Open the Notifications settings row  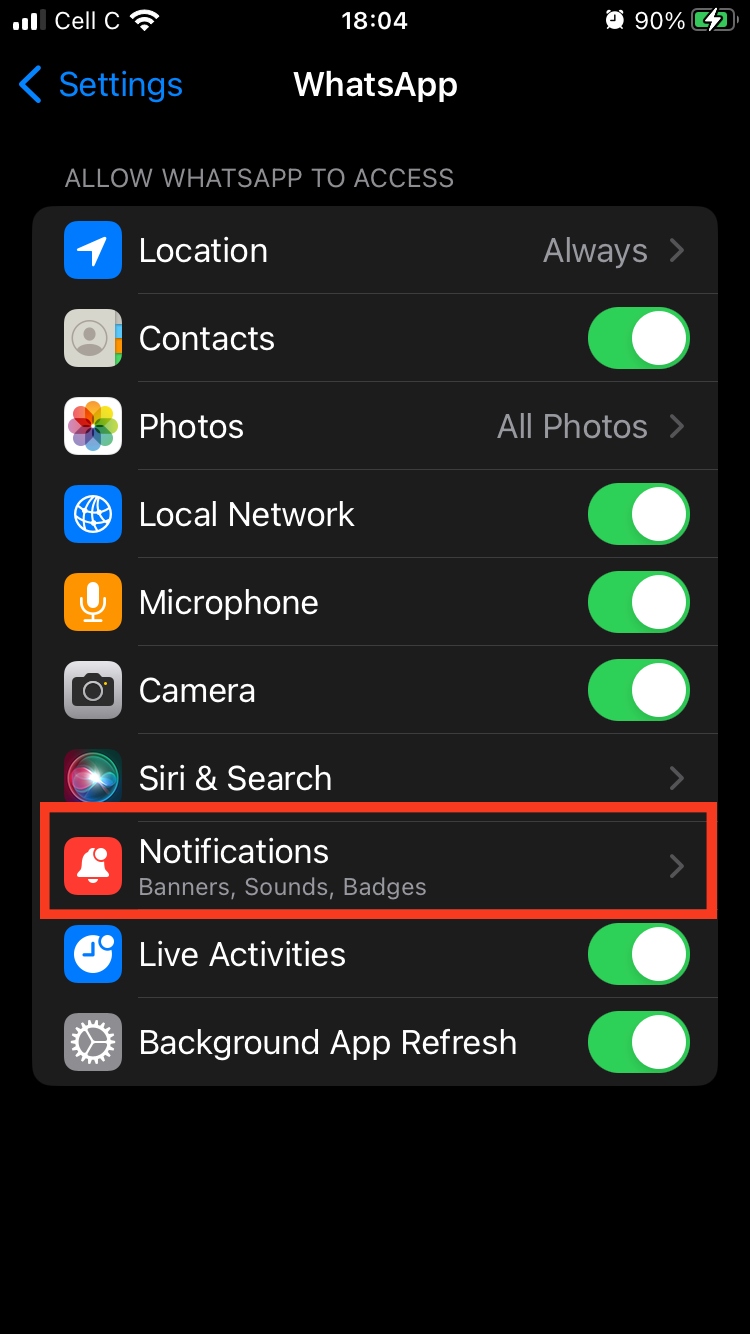(375, 865)
